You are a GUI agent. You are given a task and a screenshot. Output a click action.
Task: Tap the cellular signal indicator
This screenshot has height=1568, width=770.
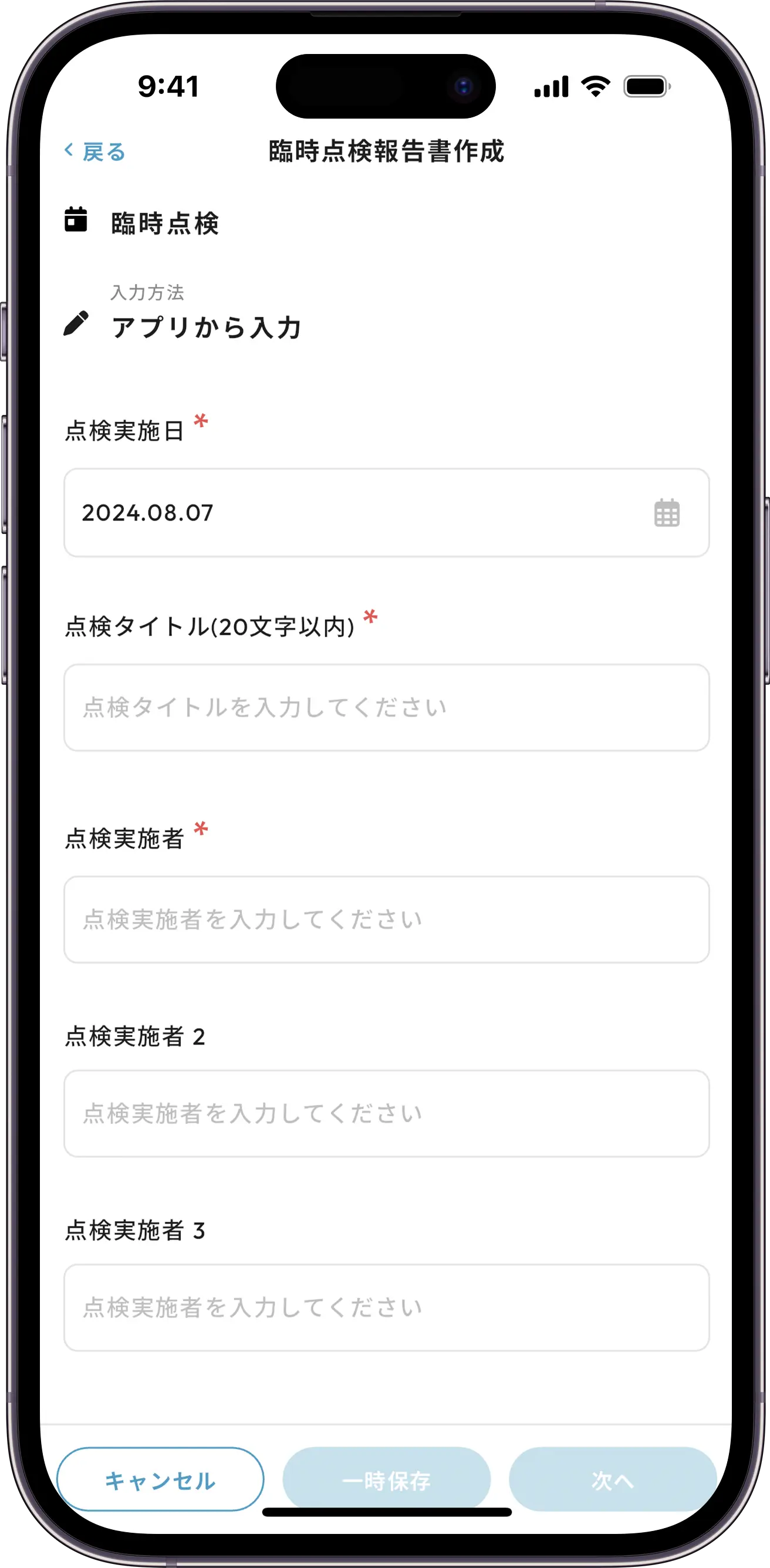point(552,87)
